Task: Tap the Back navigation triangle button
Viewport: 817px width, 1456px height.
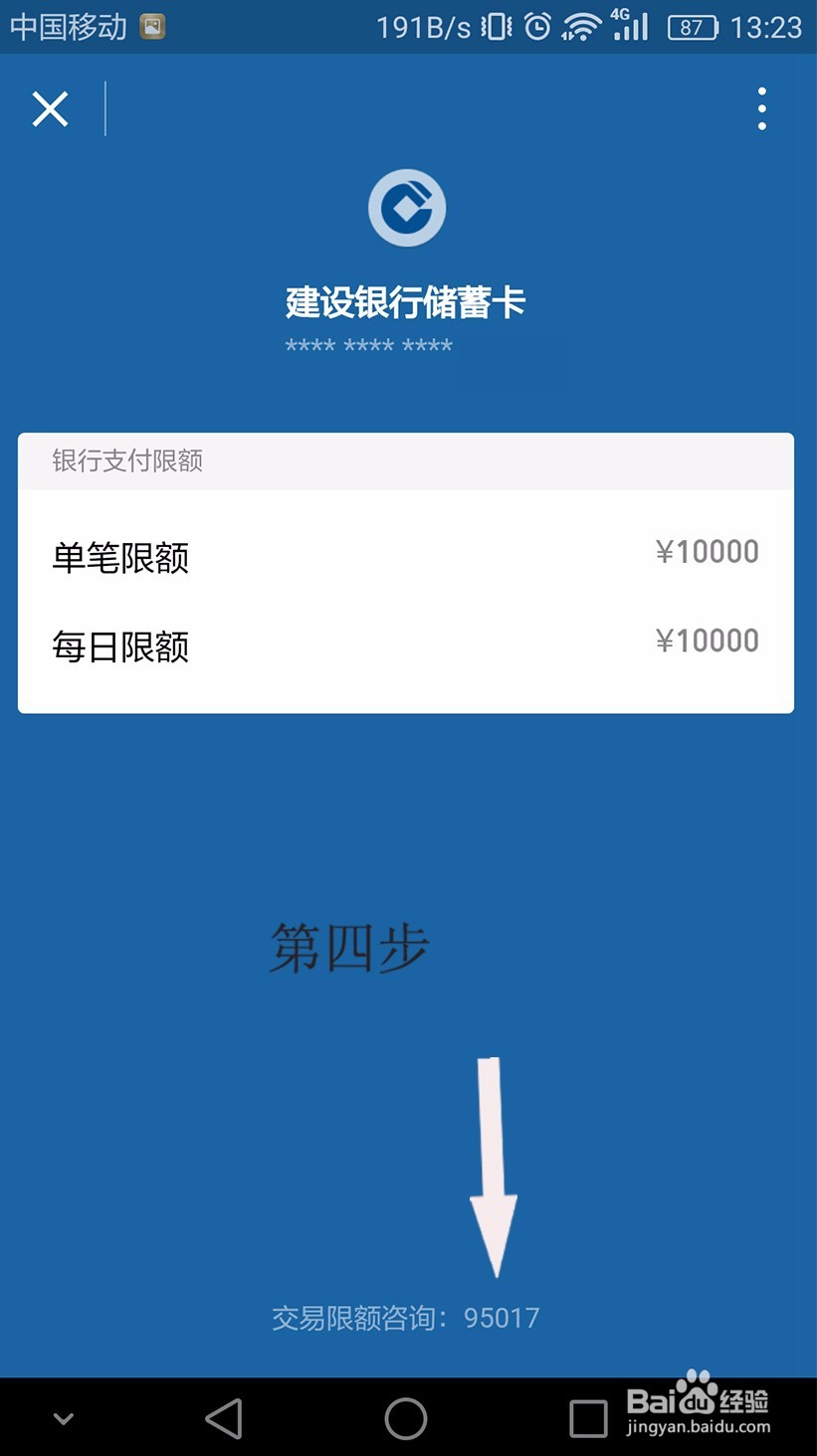Action: click(224, 1419)
